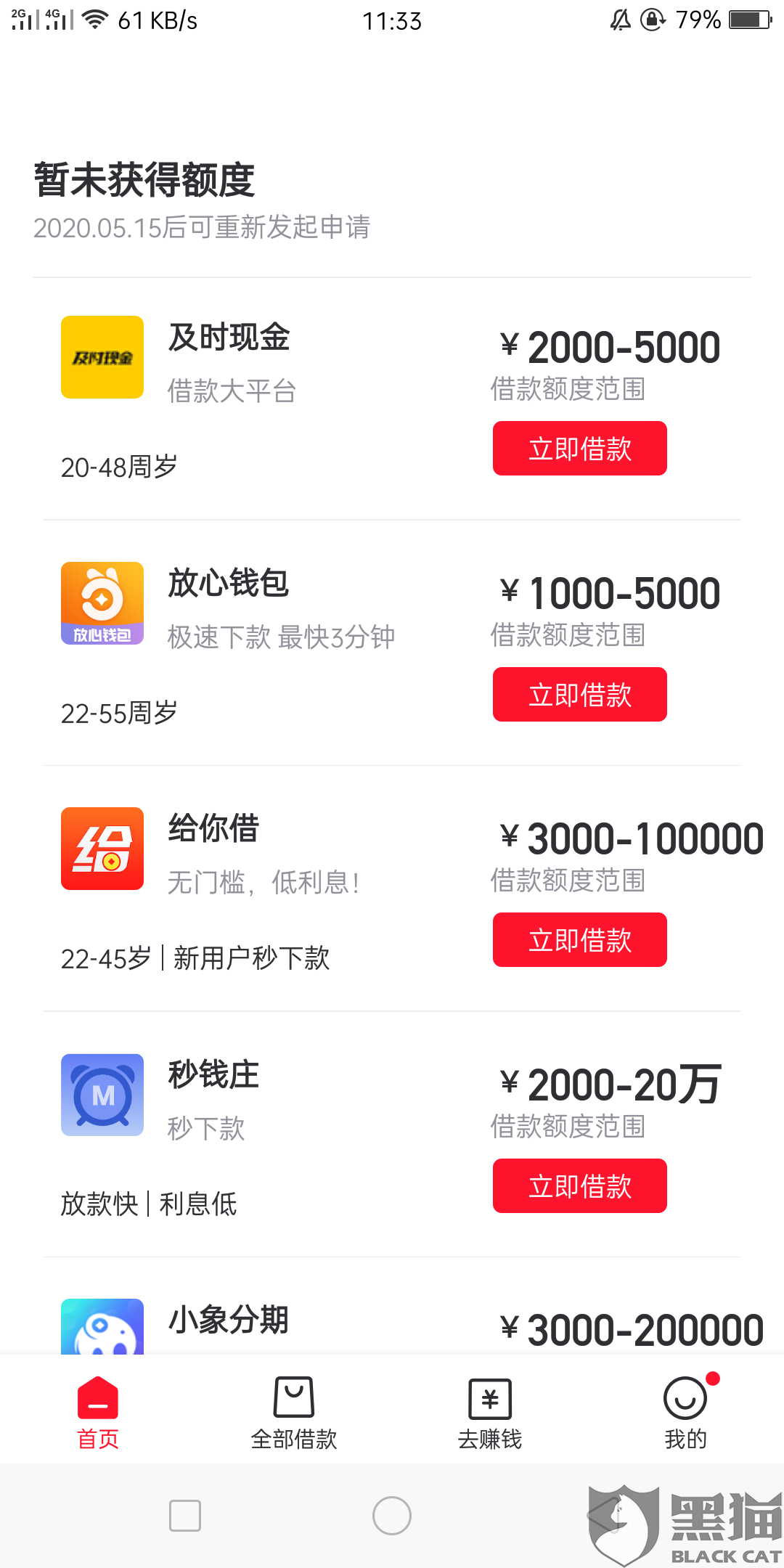Tap 立即借款 for 秒钱庄
The height and width of the screenshot is (1568, 784).
coord(579,1186)
